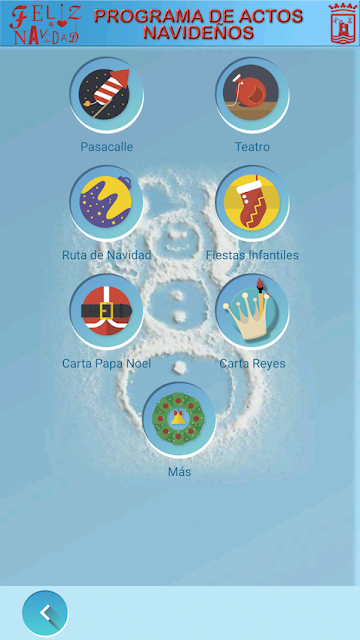This screenshot has width=360, height=640.
Task: Go back with the arrow button
Action: coord(45,613)
